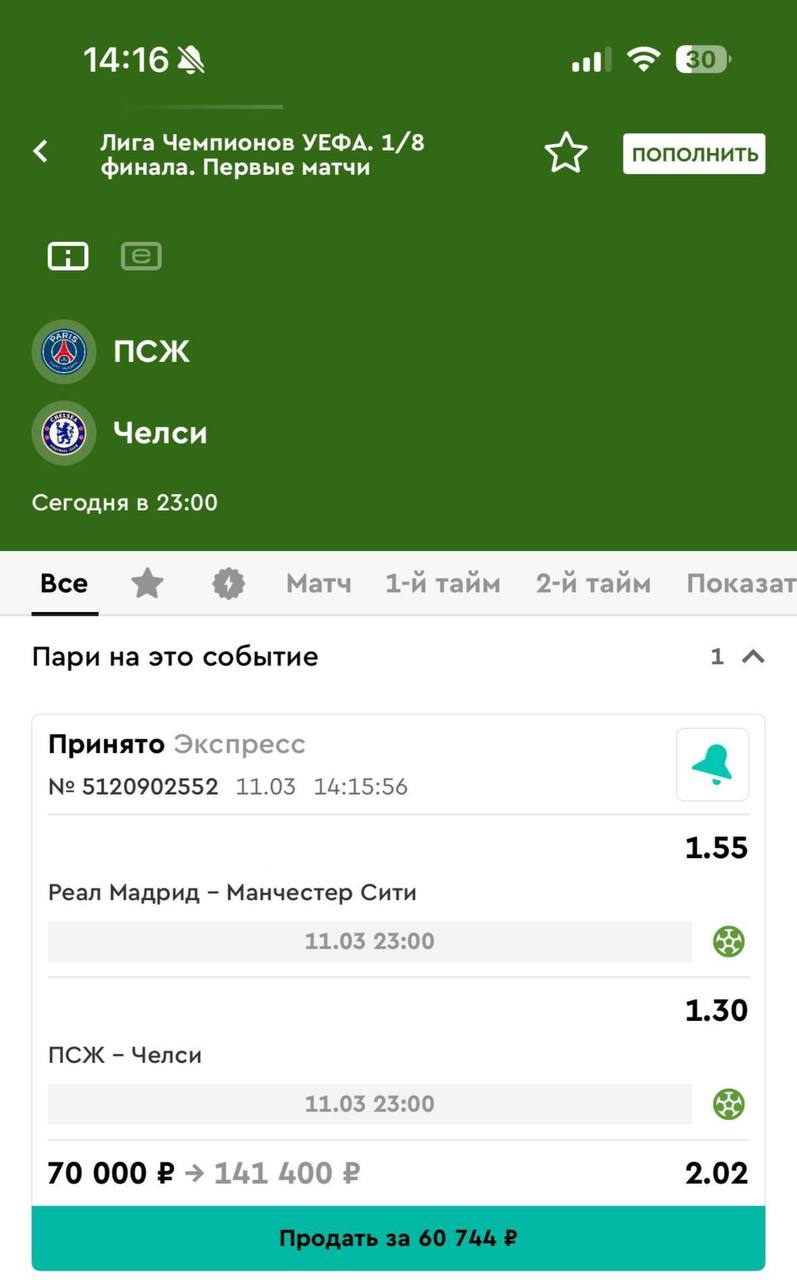Add this match to favorites via star
The height and width of the screenshot is (1280, 797).
[565, 153]
